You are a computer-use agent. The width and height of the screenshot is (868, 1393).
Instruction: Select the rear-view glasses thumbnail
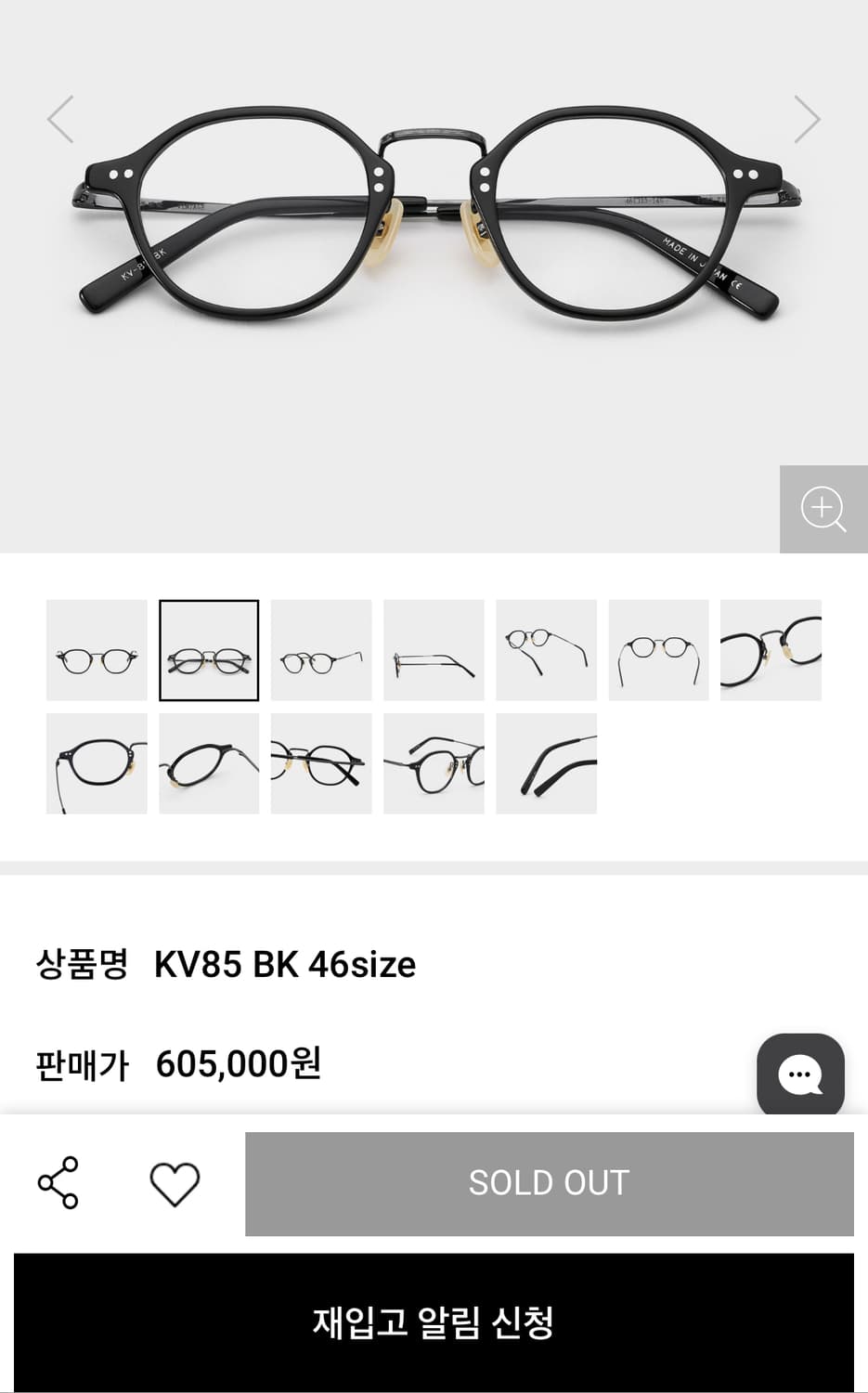pos(658,650)
